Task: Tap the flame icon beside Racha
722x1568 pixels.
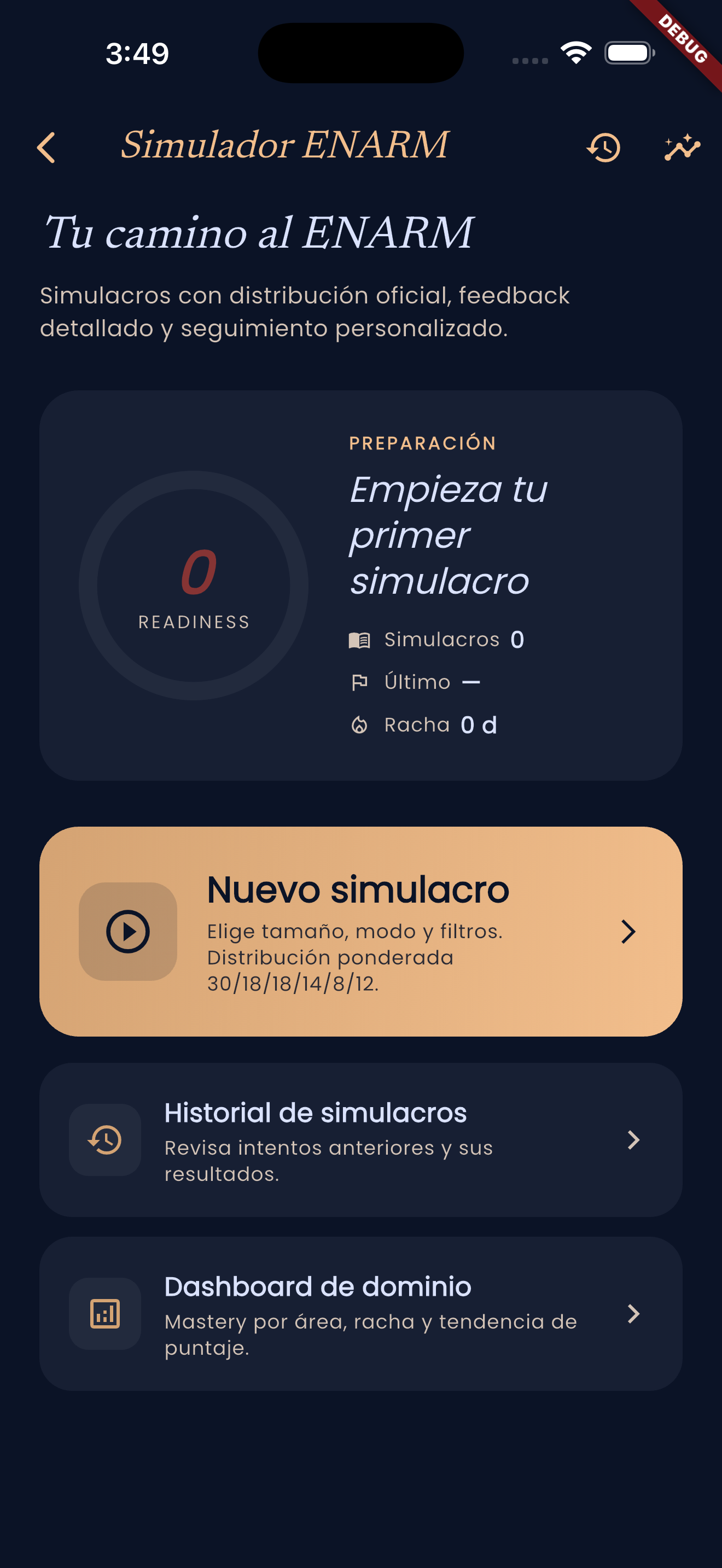Action: pos(360,724)
